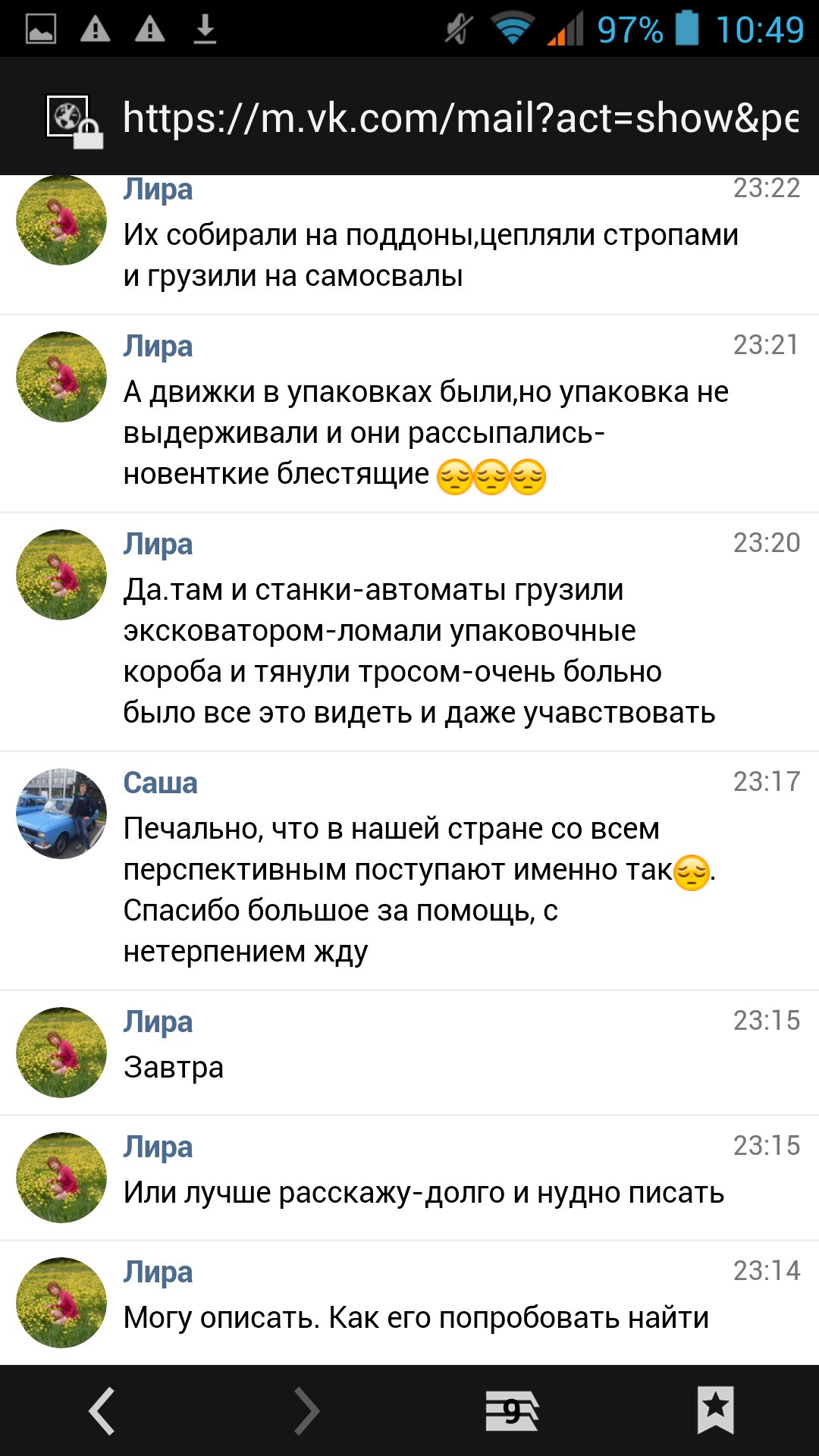Tap Лира's avatar on the 23:21 message
The image size is (819, 1456).
coord(61,377)
